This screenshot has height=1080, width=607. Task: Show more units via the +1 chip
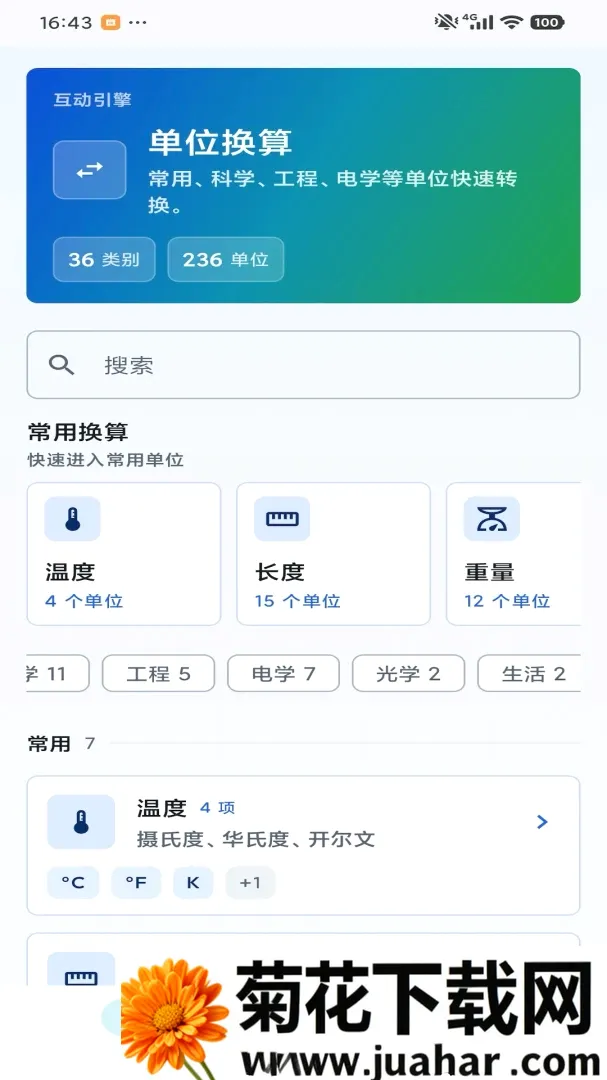pos(250,882)
